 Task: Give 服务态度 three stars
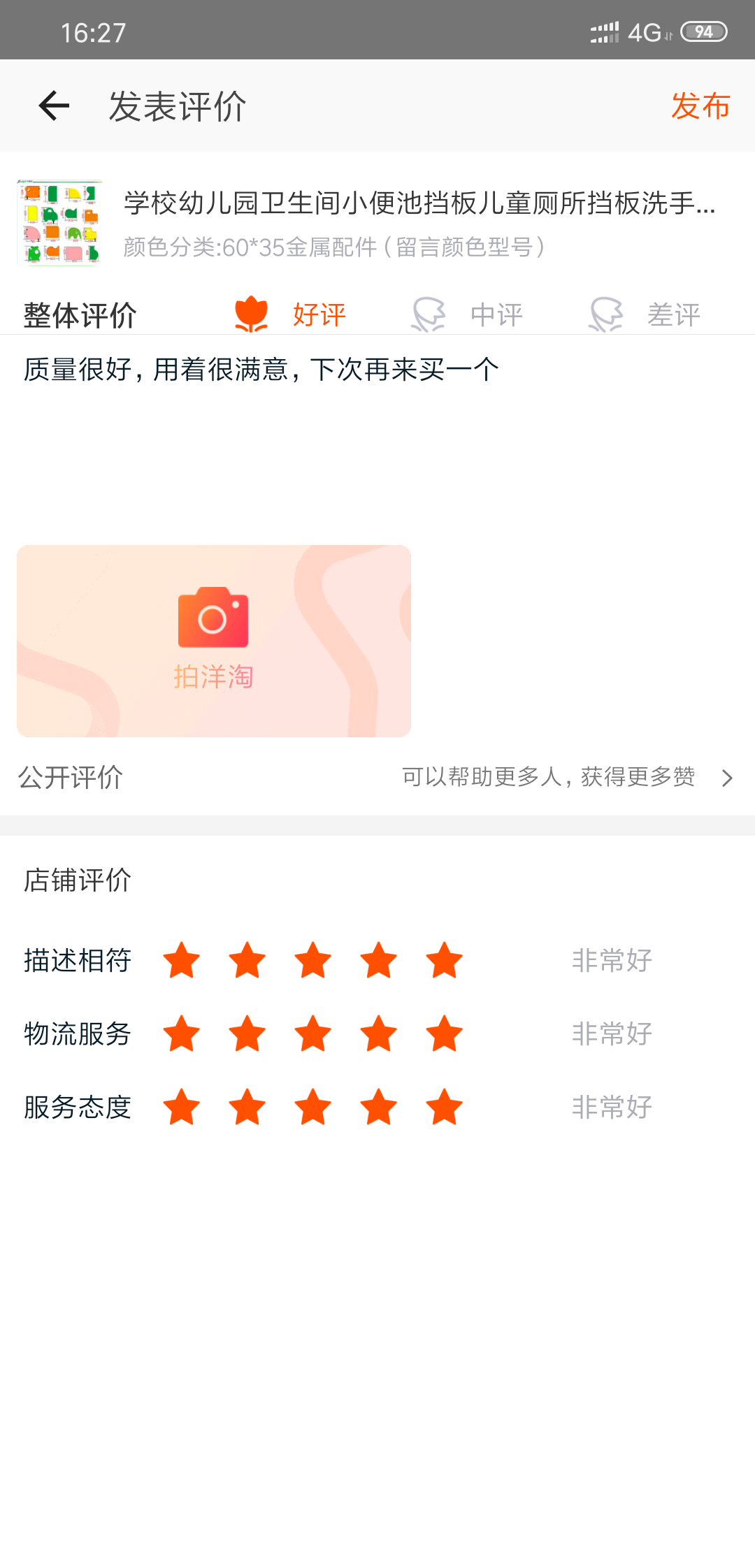(312, 1107)
